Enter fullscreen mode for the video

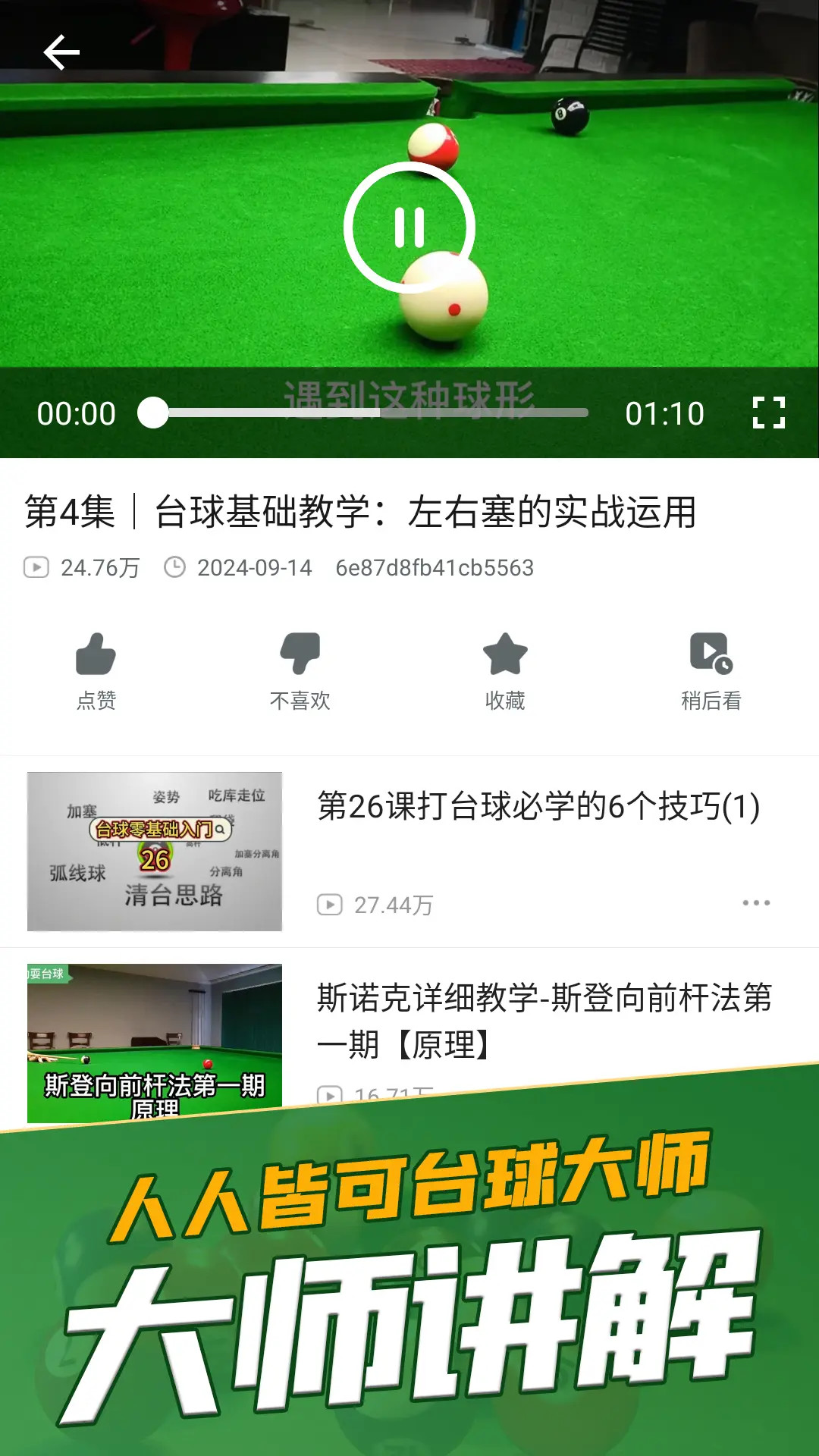pyautogui.click(x=770, y=413)
